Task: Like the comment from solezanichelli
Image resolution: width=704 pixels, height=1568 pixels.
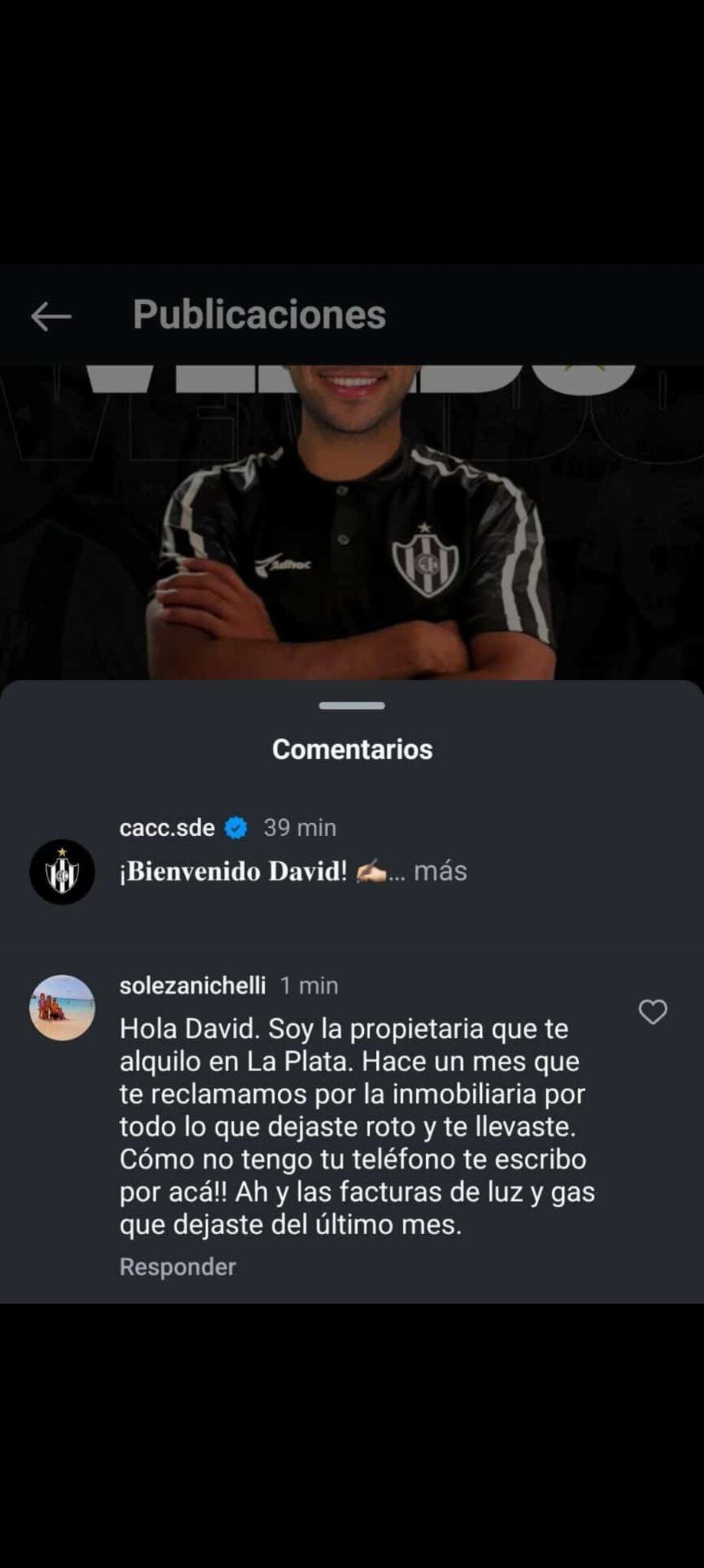Action: 653,1012
